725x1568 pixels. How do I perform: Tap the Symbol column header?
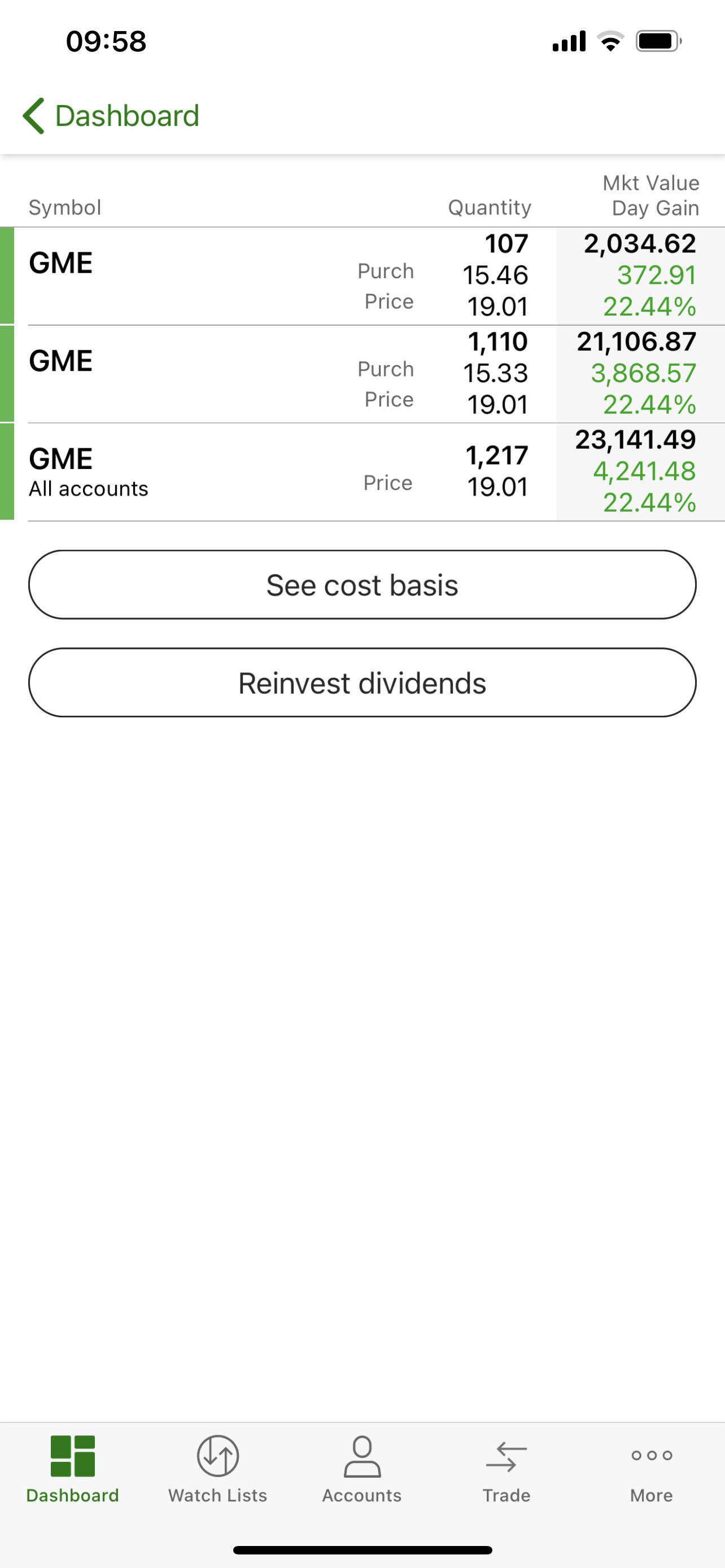(x=65, y=207)
